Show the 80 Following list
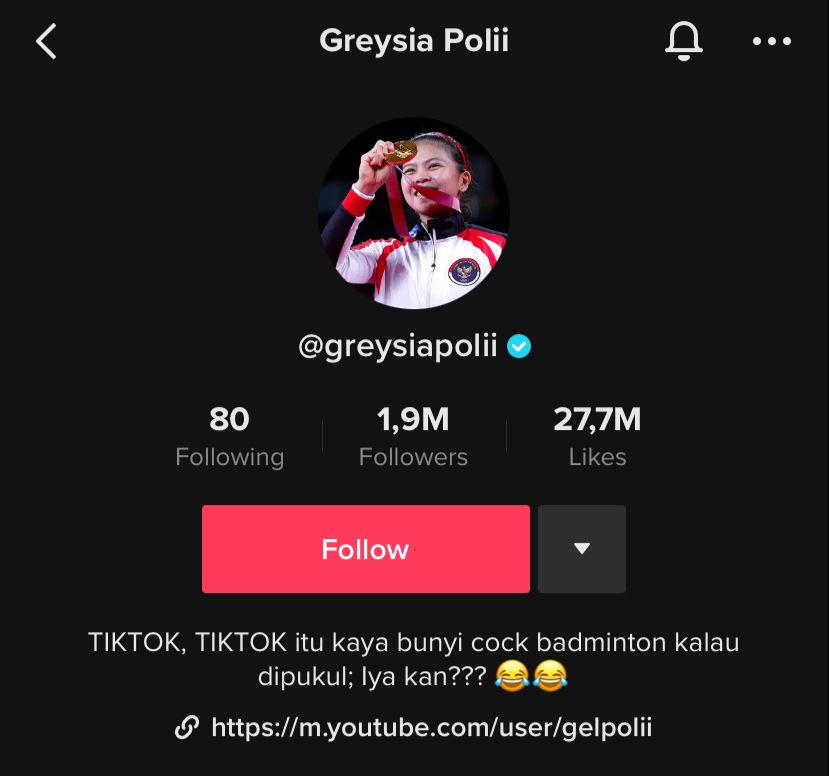The width and height of the screenshot is (829, 776). tap(230, 436)
